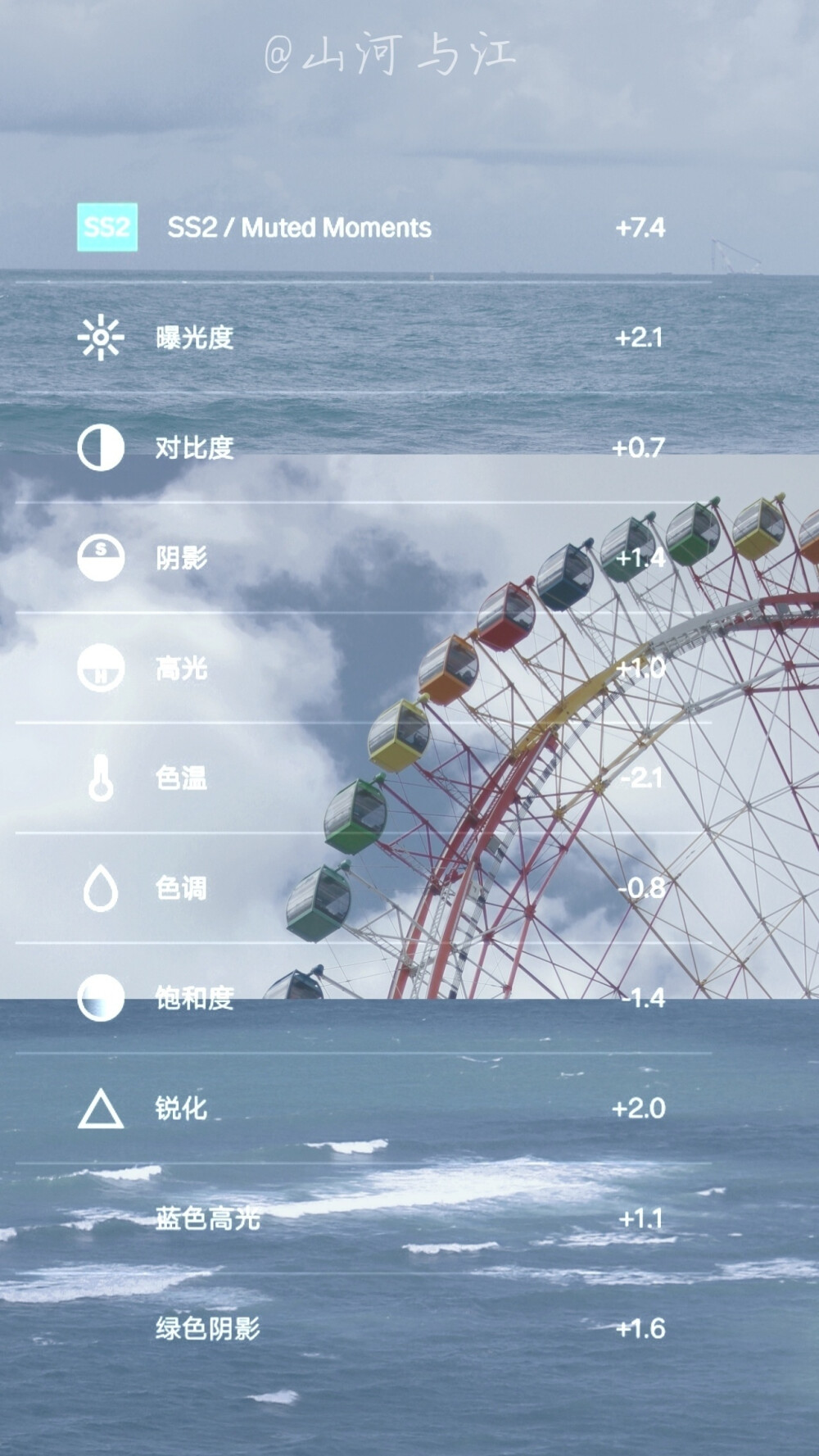The image size is (819, 1456).
Task: Click the +2.1 exposure value
Action: pyautogui.click(x=640, y=338)
